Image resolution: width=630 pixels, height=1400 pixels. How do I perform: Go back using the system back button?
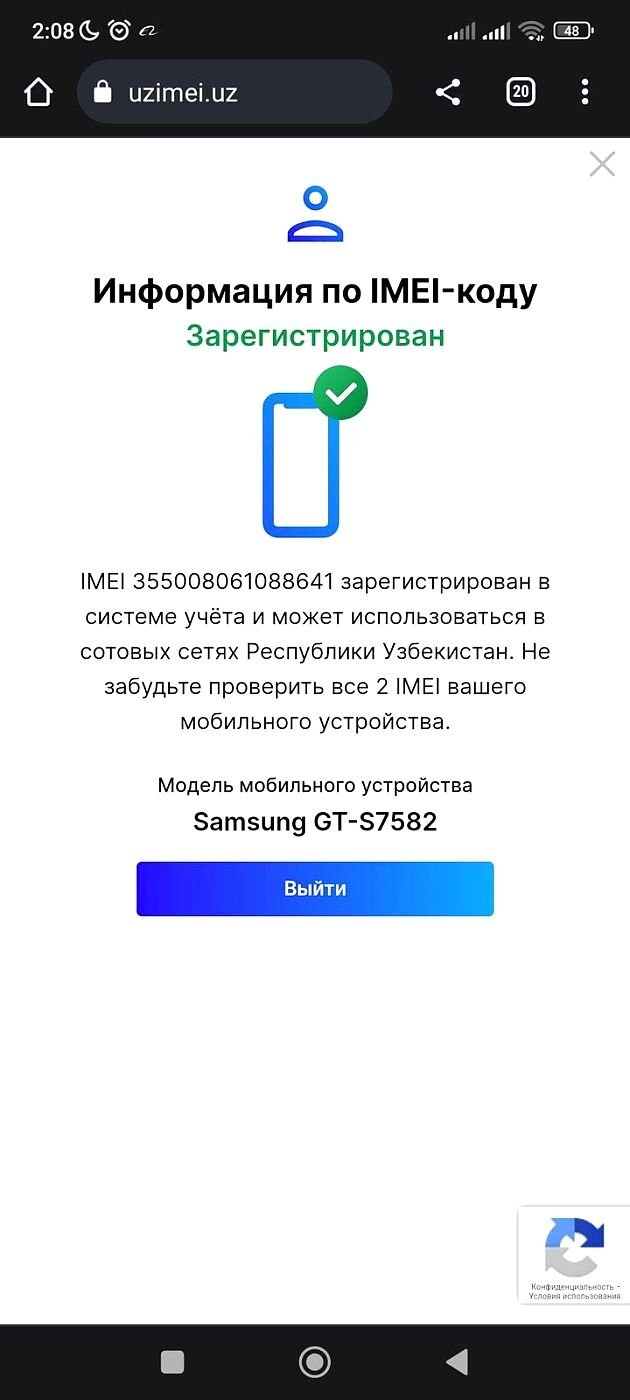(457, 1361)
